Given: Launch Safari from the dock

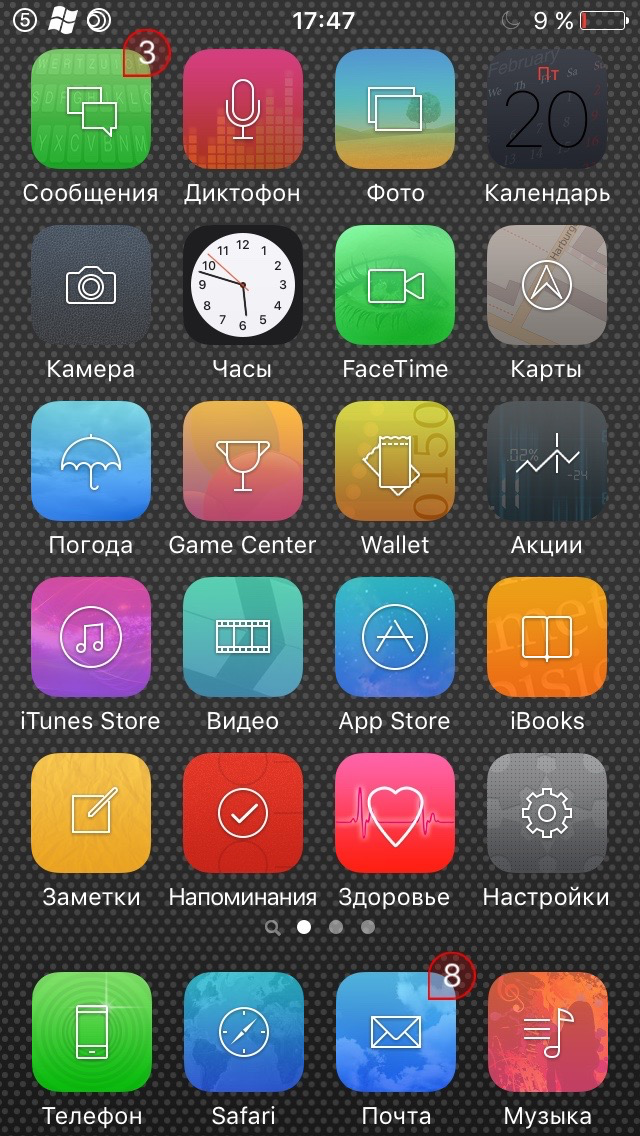Looking at the screenshot, I should (x=243, y=1032).
